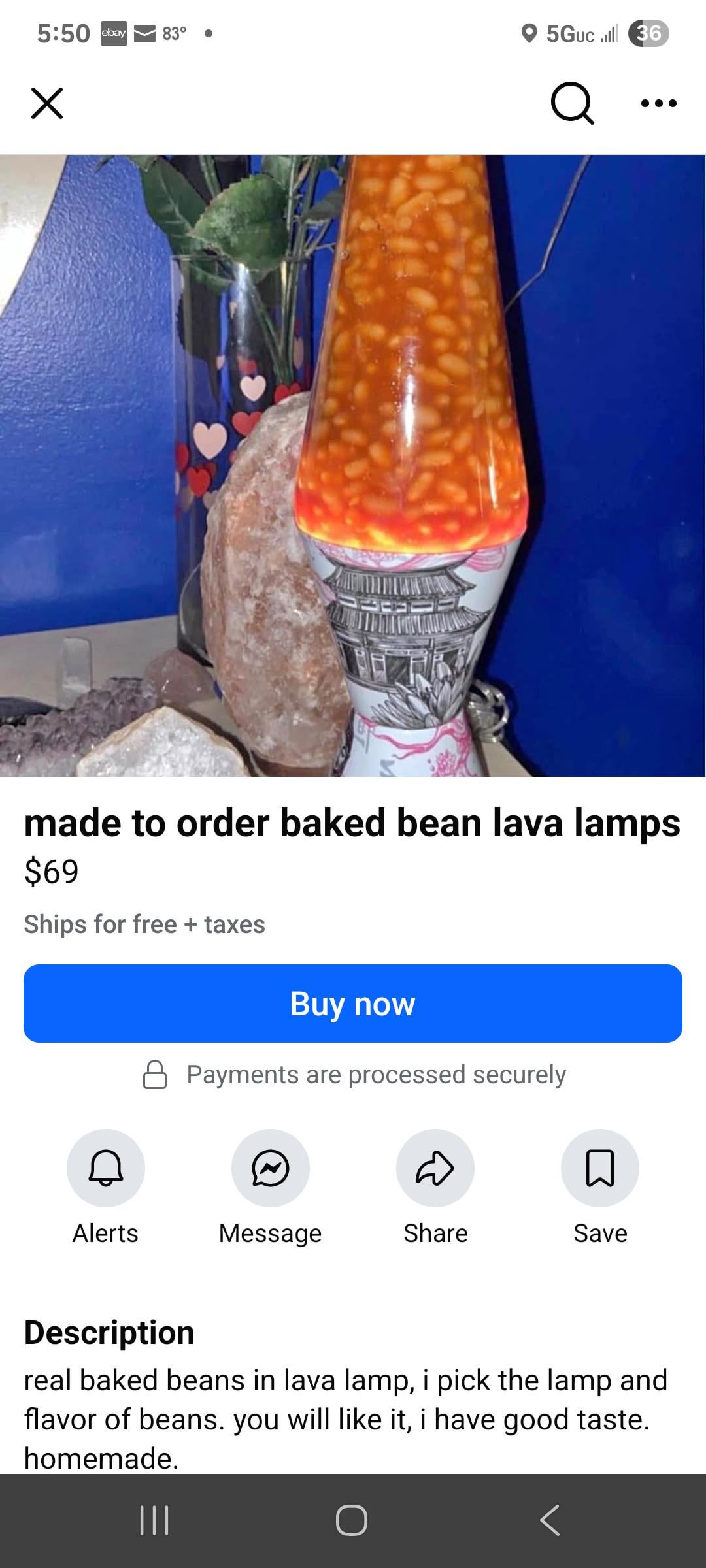Close the listing with the X
Viewport: 706px width, 1568px height.
(x=47, y=103)
